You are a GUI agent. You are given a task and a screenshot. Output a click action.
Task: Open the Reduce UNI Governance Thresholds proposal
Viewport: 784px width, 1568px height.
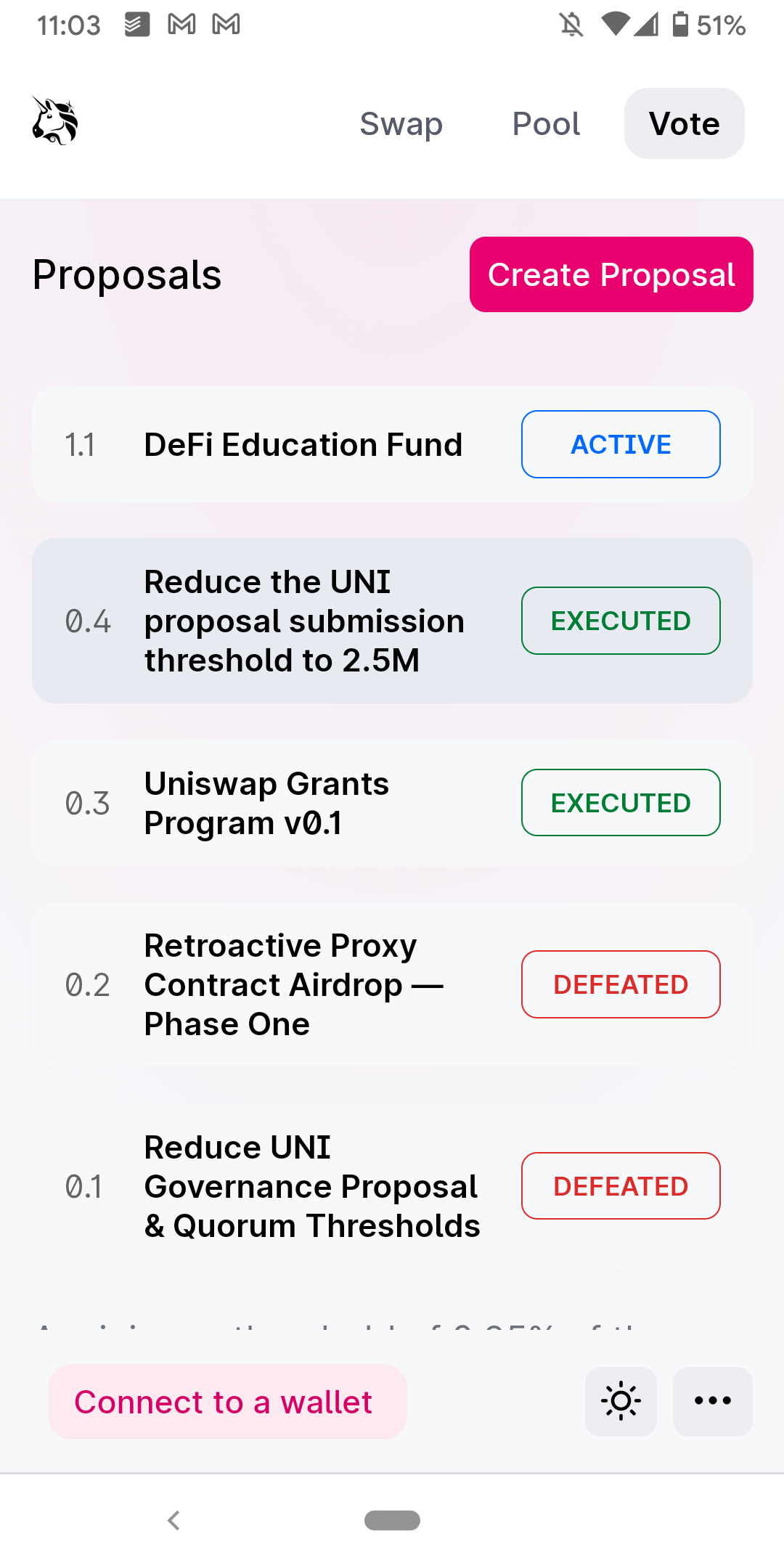click(311, 1186)
